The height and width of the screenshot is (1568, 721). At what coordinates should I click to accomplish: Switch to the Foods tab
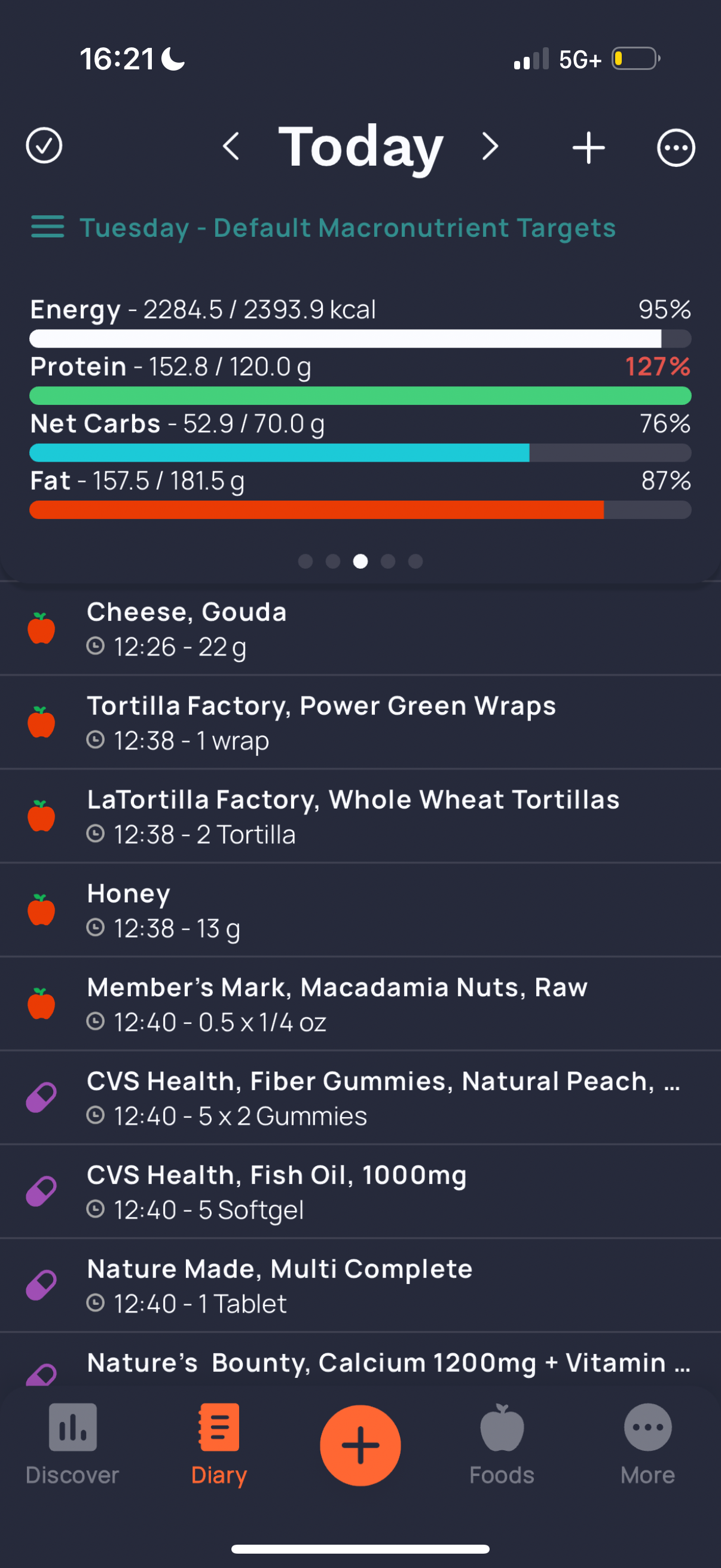[x=502, y=1444]
